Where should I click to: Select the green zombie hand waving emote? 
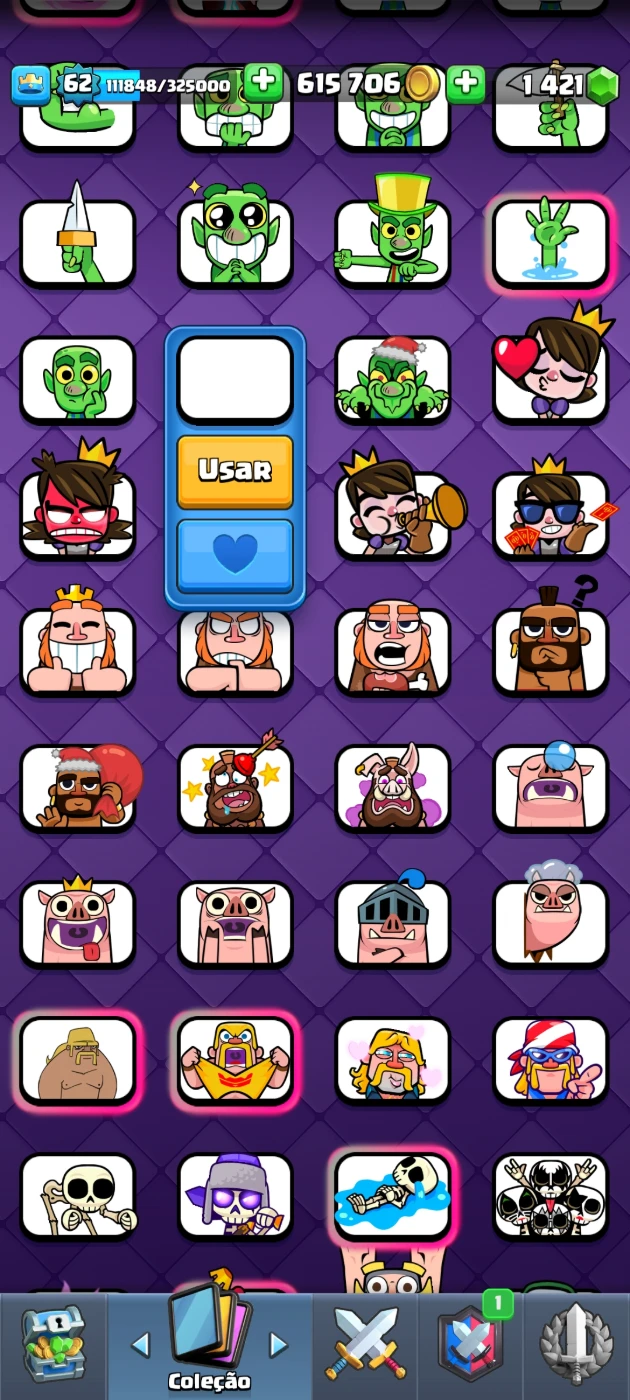pyautogui.click(x=550, y=241)
